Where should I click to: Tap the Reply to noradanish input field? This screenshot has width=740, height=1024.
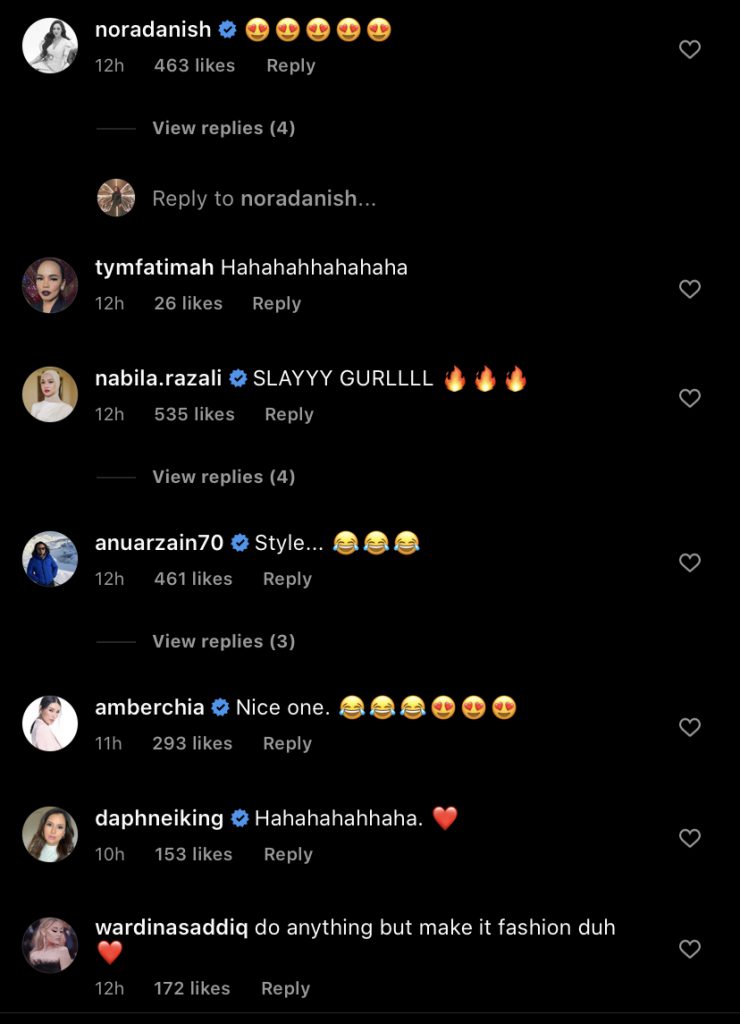[264, 198]
